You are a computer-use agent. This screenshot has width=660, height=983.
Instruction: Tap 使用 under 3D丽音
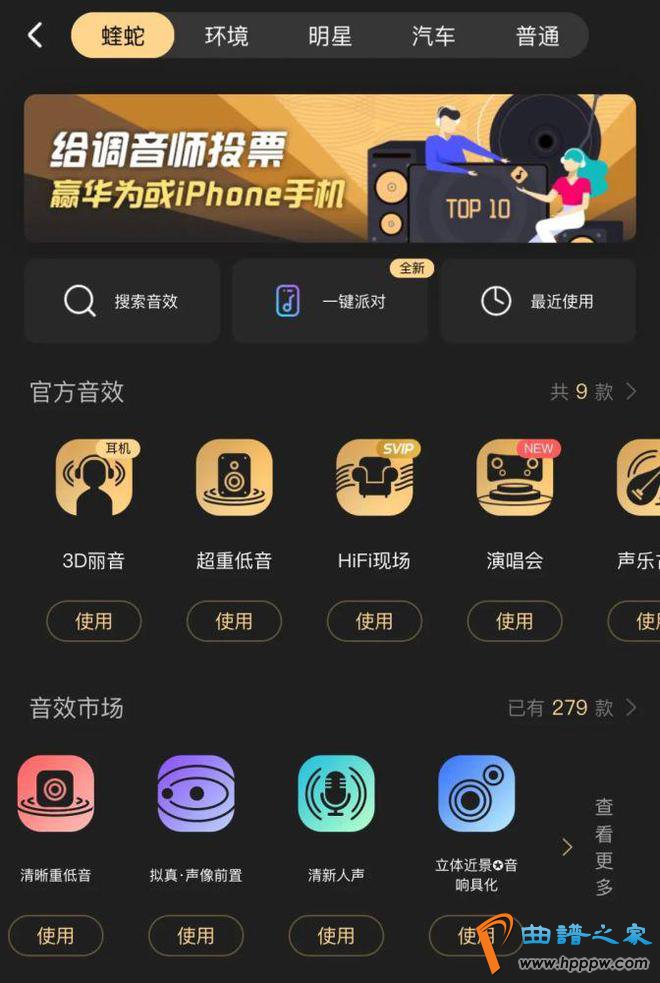[94, 621]
